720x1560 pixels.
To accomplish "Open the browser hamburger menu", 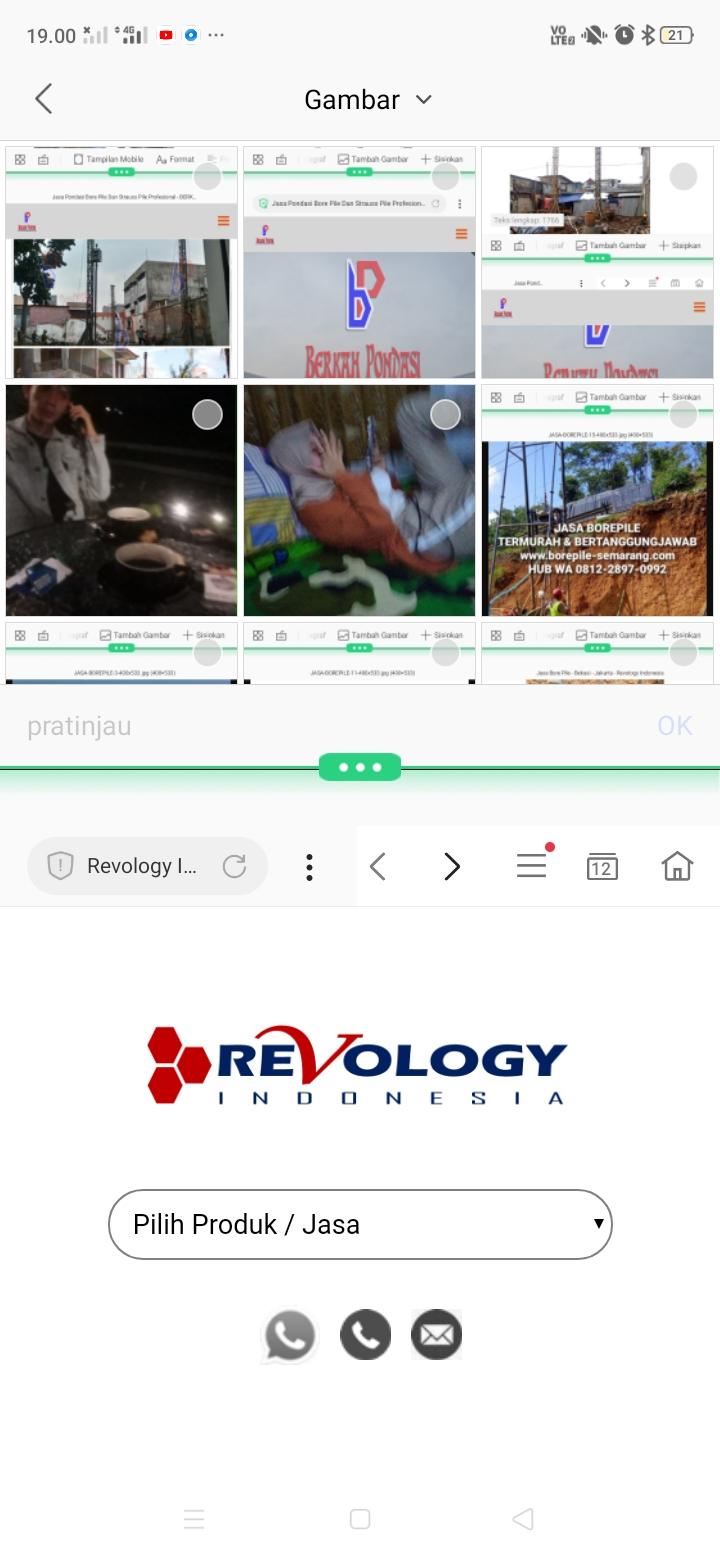I will 531,866.
